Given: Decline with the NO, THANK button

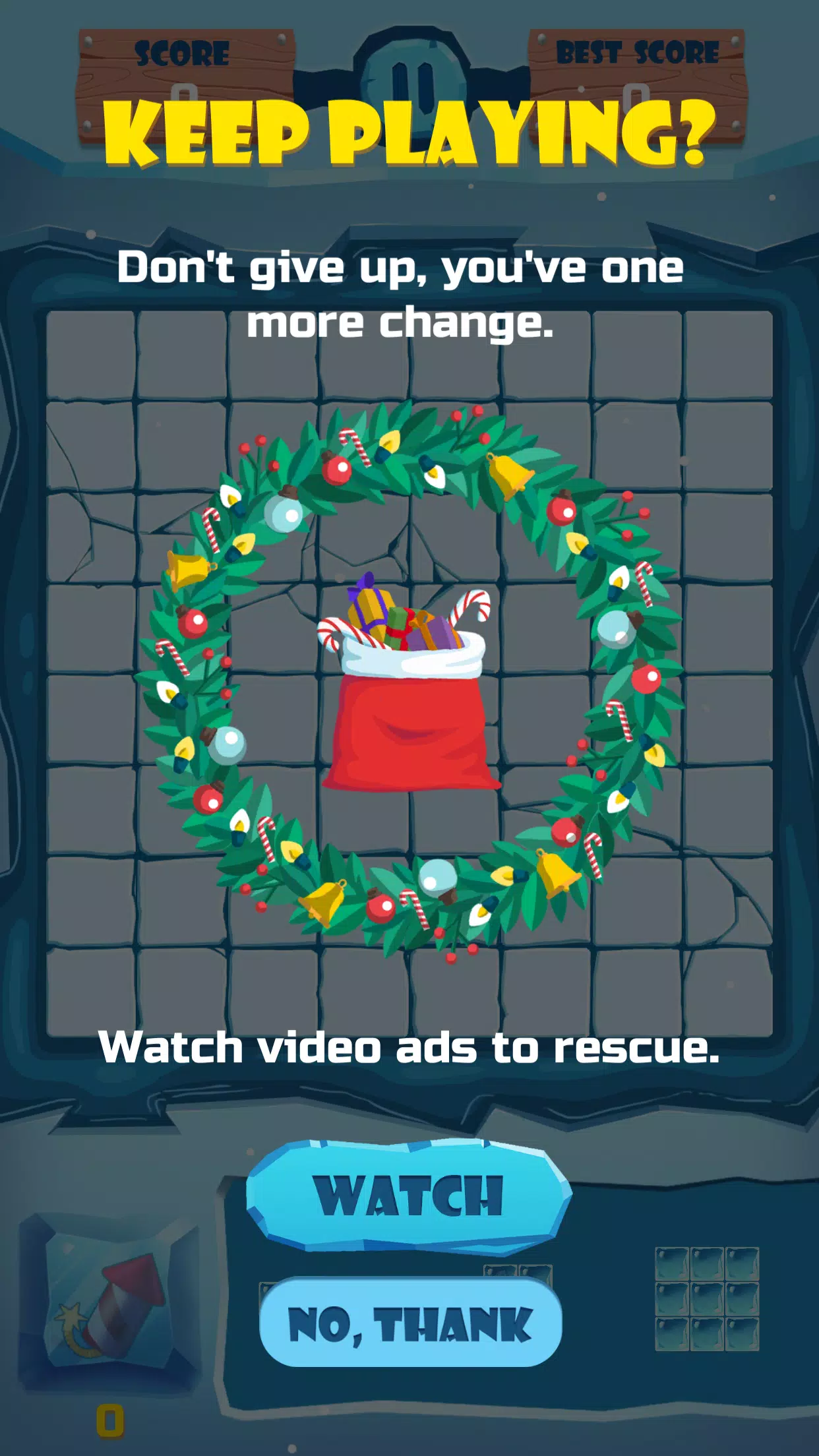Looking at the screenshot, I should coord(410,1323).
